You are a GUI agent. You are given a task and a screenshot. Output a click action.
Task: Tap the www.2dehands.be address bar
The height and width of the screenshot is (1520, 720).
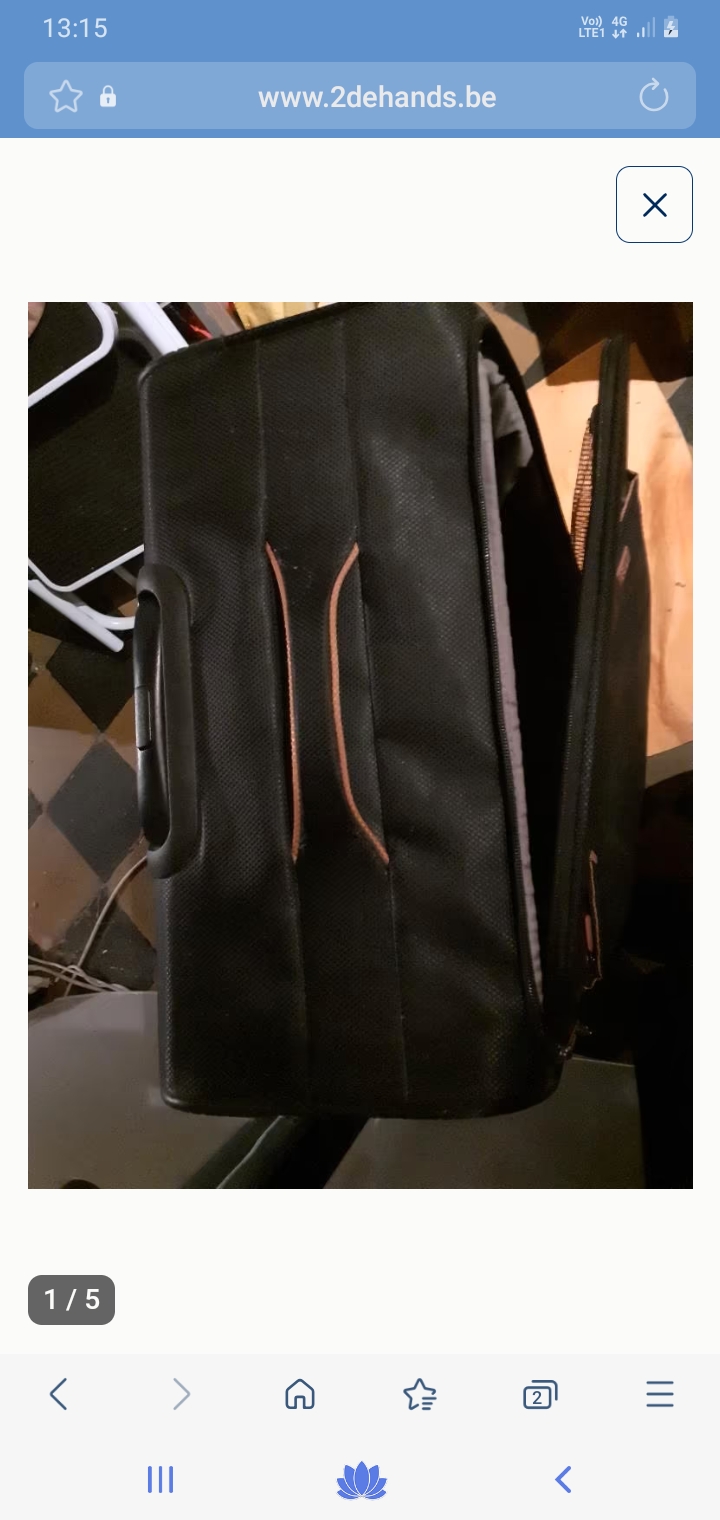point(377,97)
